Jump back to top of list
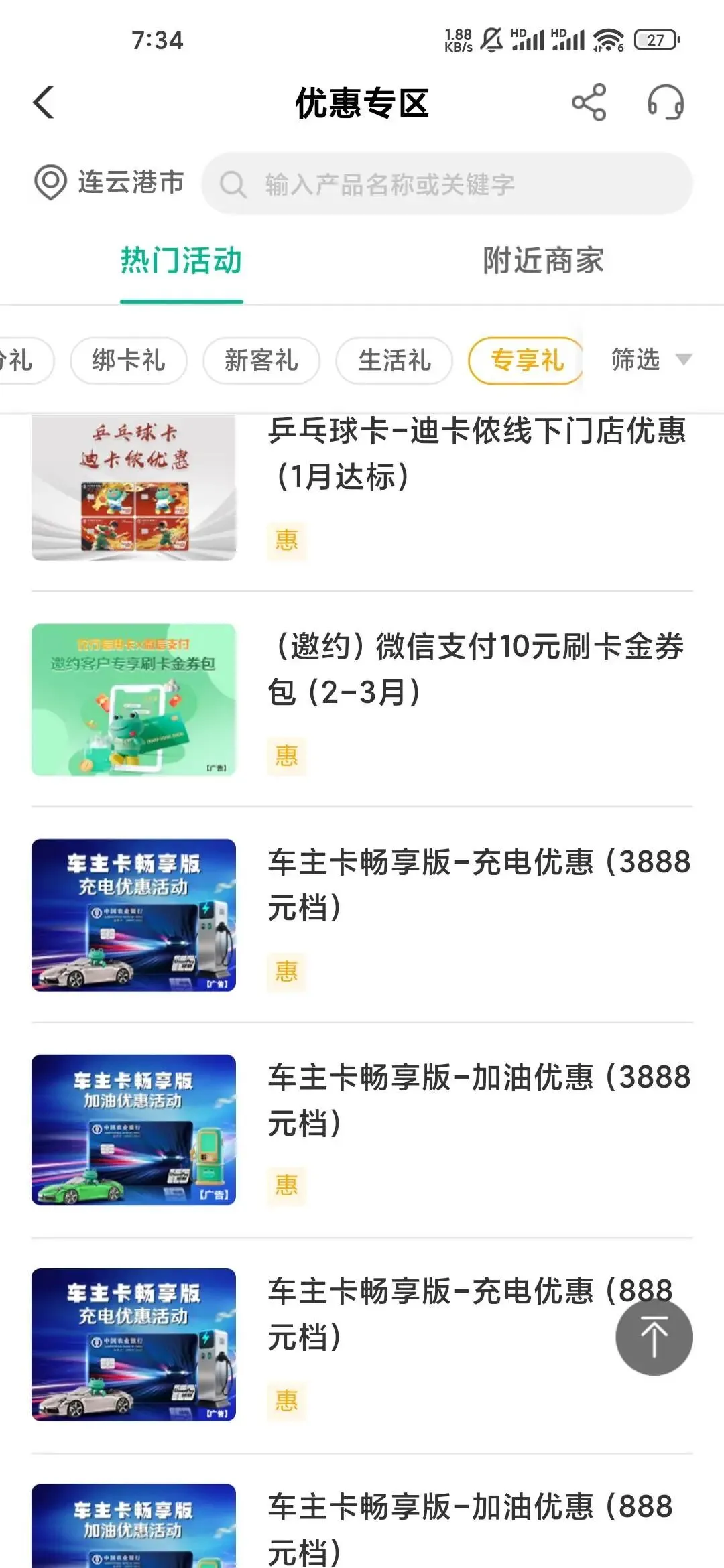 (x=654, y=1337)
